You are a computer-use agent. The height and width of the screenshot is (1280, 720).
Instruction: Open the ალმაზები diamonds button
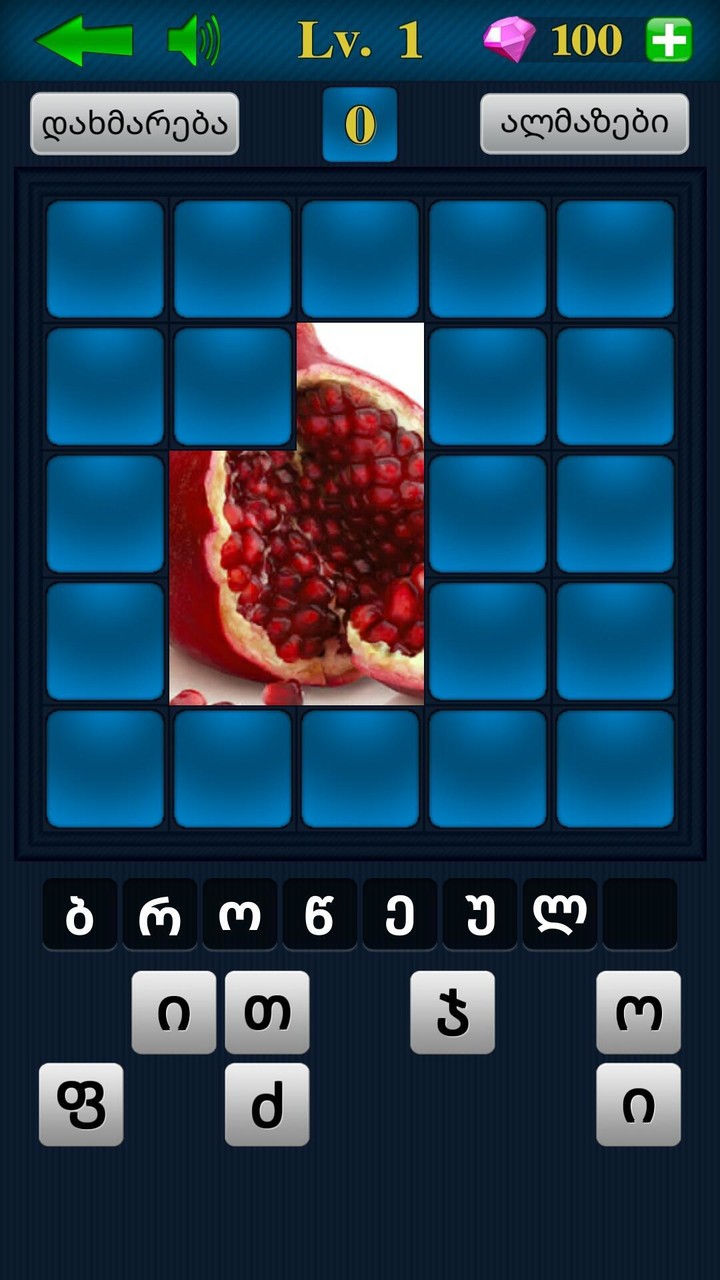pos(585,124)
